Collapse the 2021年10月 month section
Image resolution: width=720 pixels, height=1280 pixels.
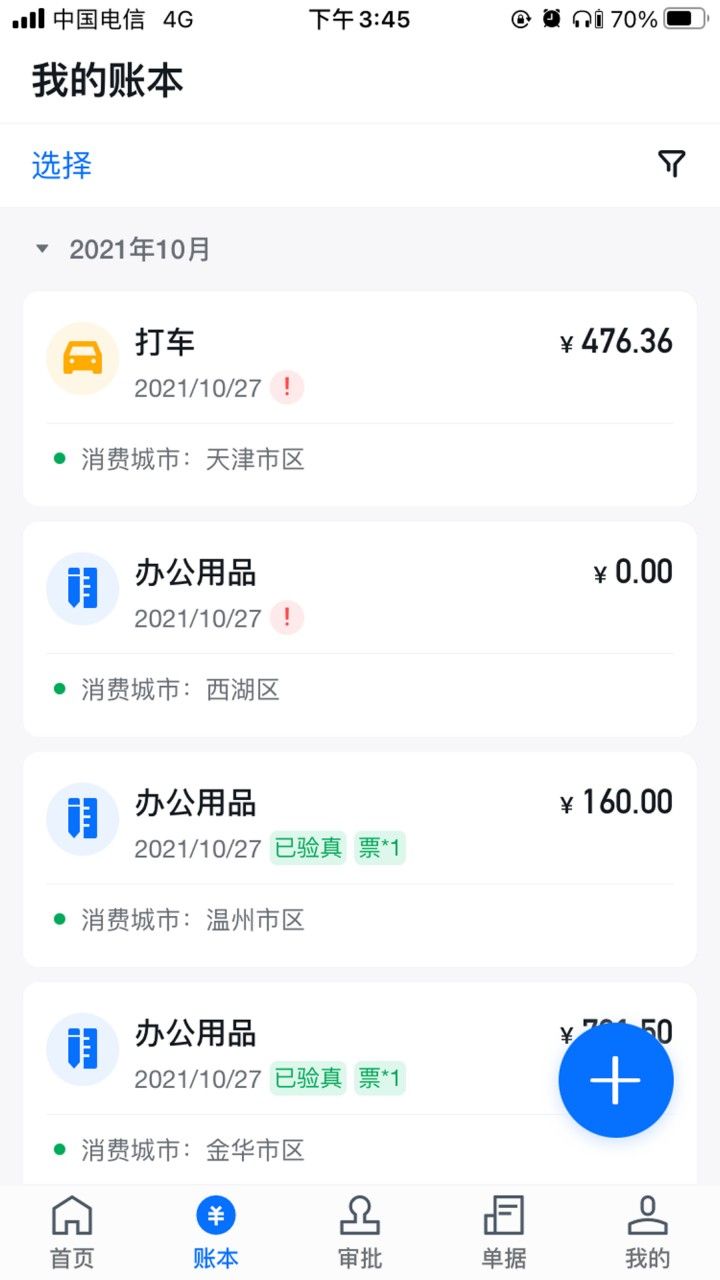(x=140, y=249)
